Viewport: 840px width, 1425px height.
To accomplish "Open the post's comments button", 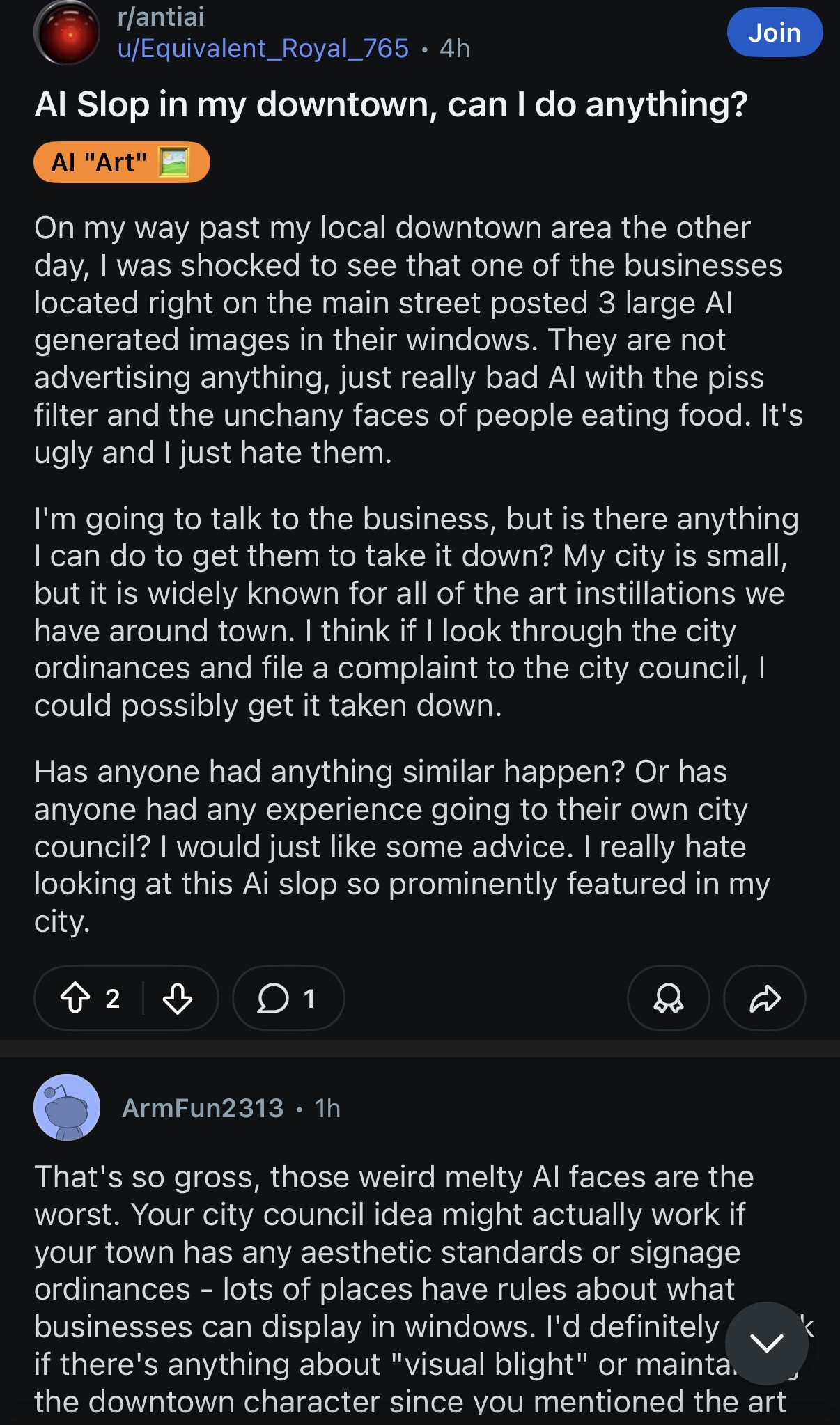I will (x=288, y=998).
